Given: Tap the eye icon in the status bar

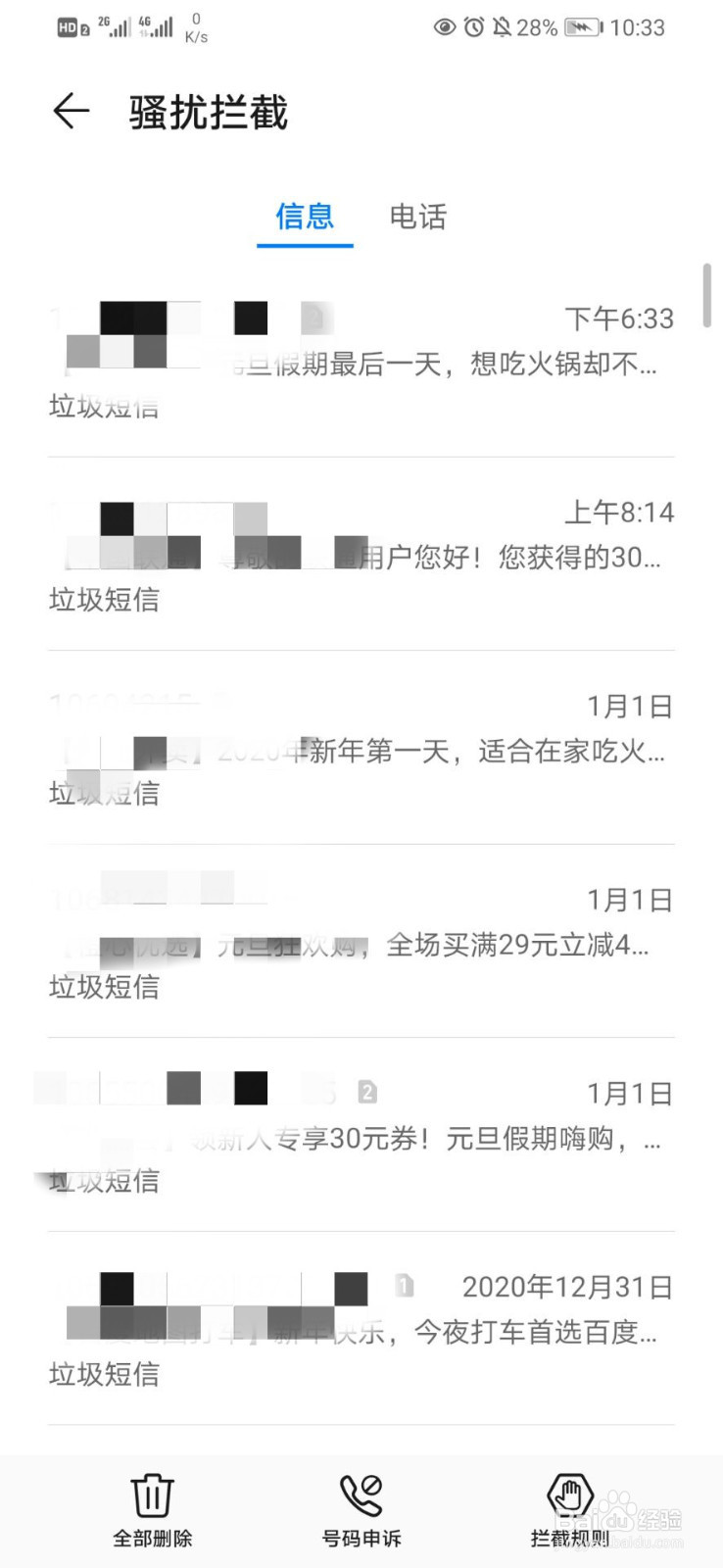Looking at the screenshot, I should point(444,27).
